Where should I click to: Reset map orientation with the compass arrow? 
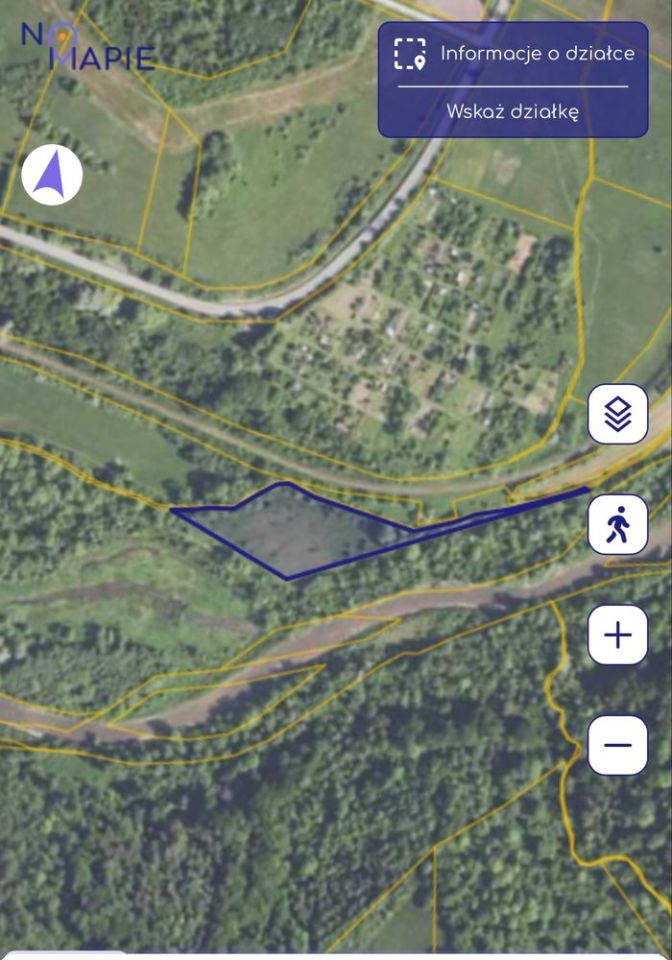tap(52, 174)
